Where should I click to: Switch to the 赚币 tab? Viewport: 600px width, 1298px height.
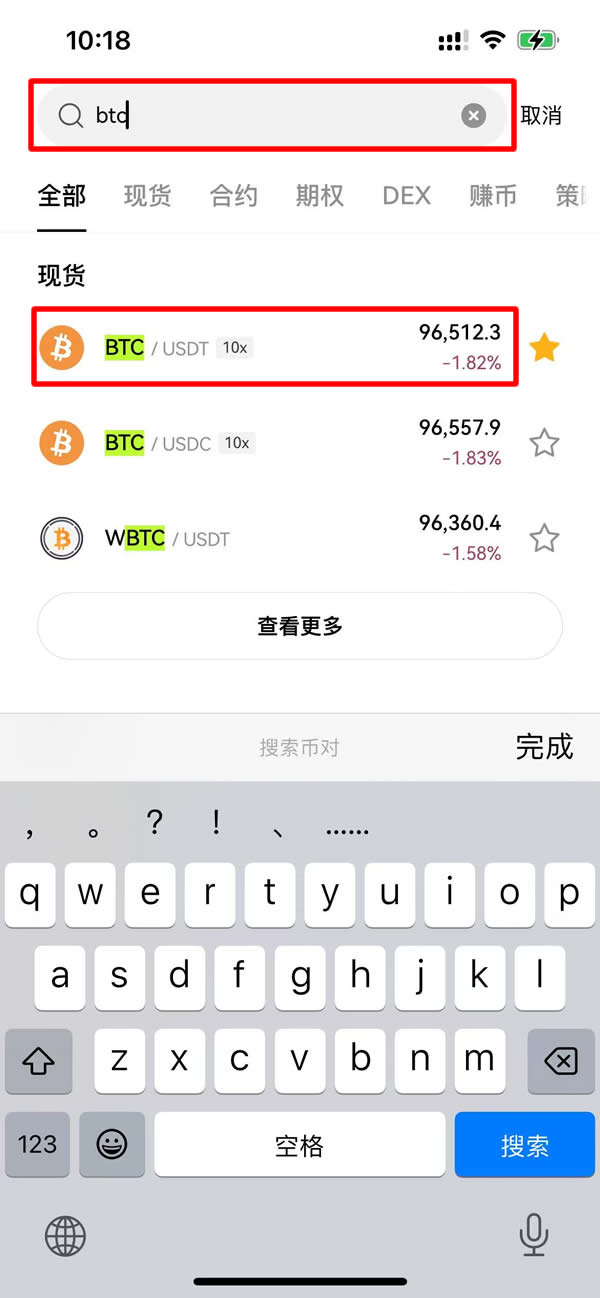[493, 196]
